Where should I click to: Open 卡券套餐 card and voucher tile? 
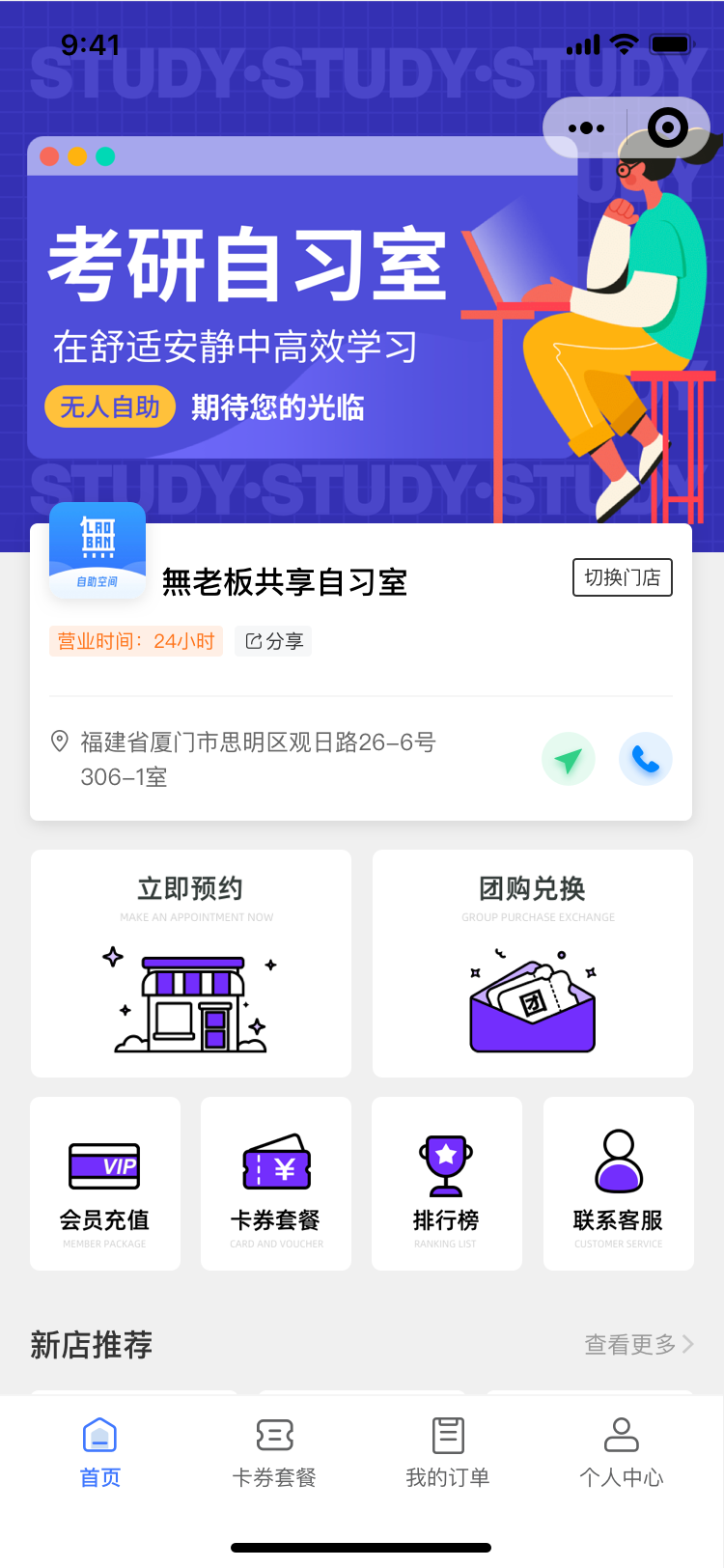point(276,1184)
